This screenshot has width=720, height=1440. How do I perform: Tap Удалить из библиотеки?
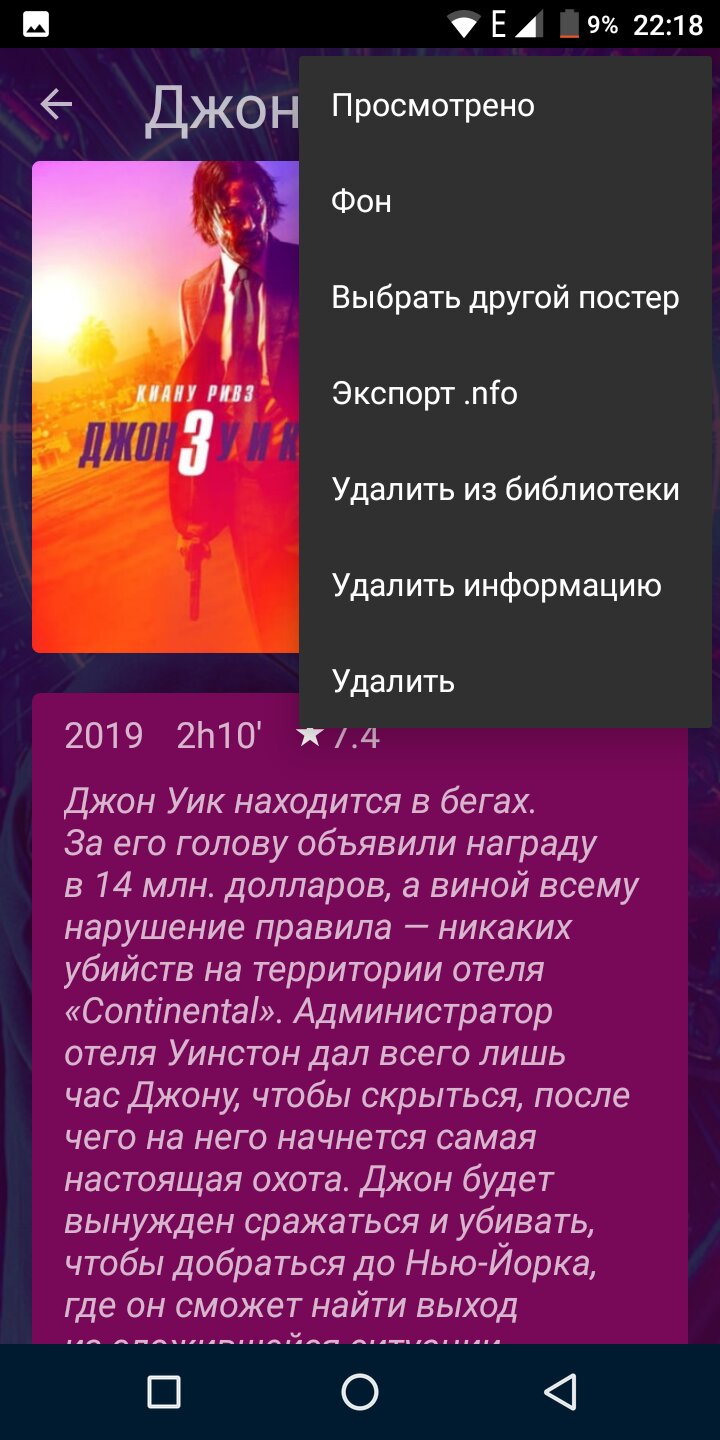505,489
